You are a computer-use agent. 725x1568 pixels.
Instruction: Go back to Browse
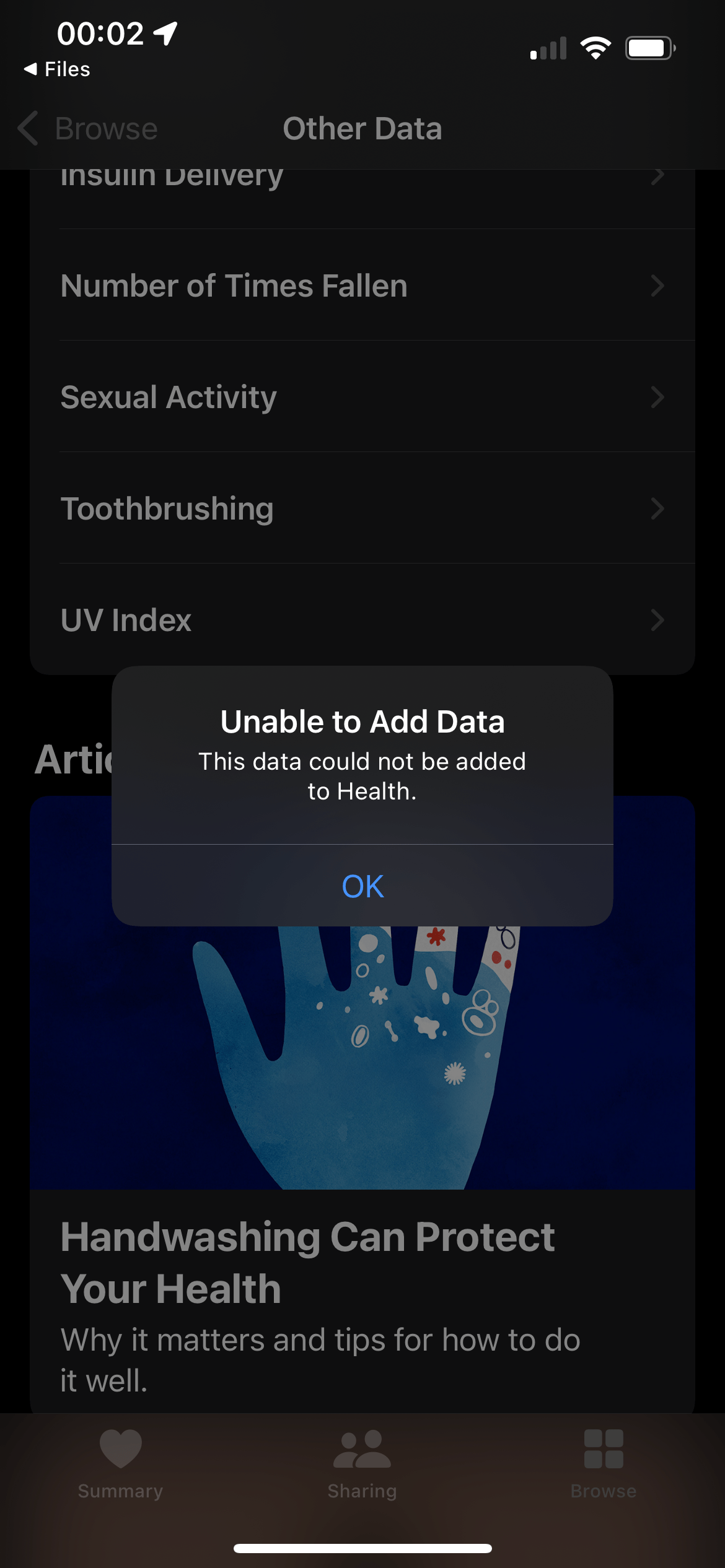point(88,129)
